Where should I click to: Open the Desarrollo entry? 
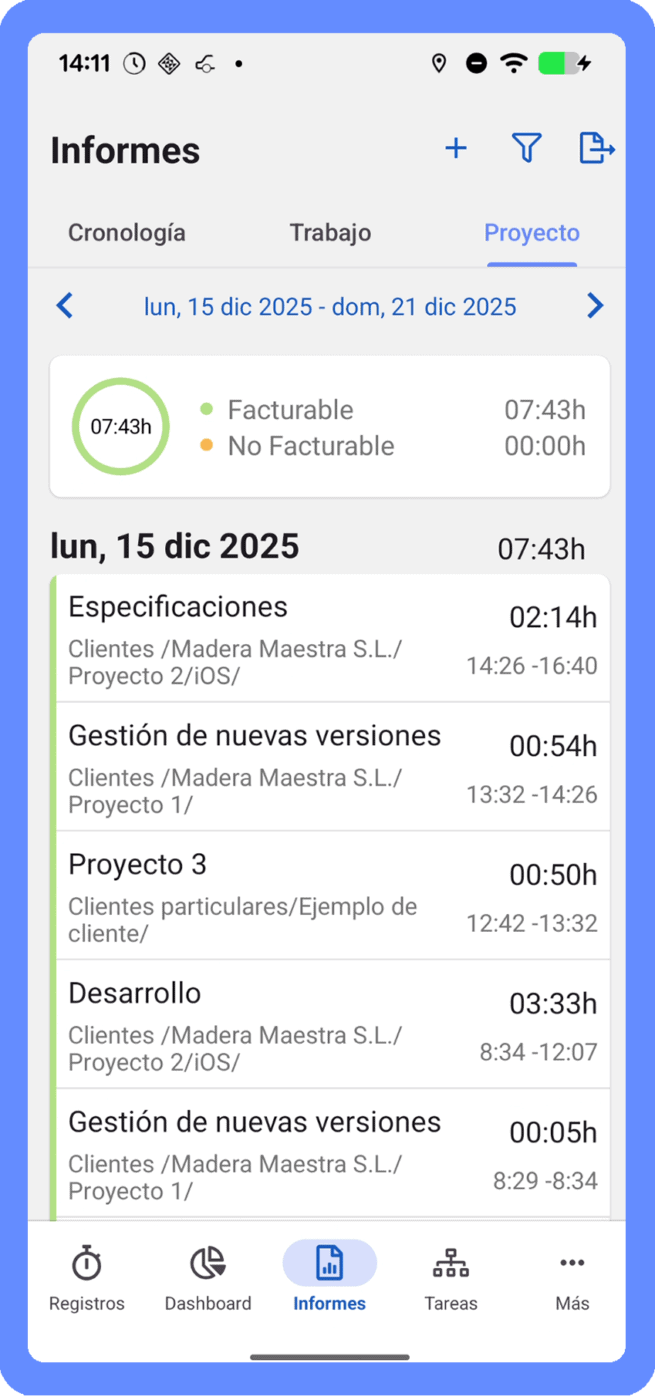coord(332,1025)
